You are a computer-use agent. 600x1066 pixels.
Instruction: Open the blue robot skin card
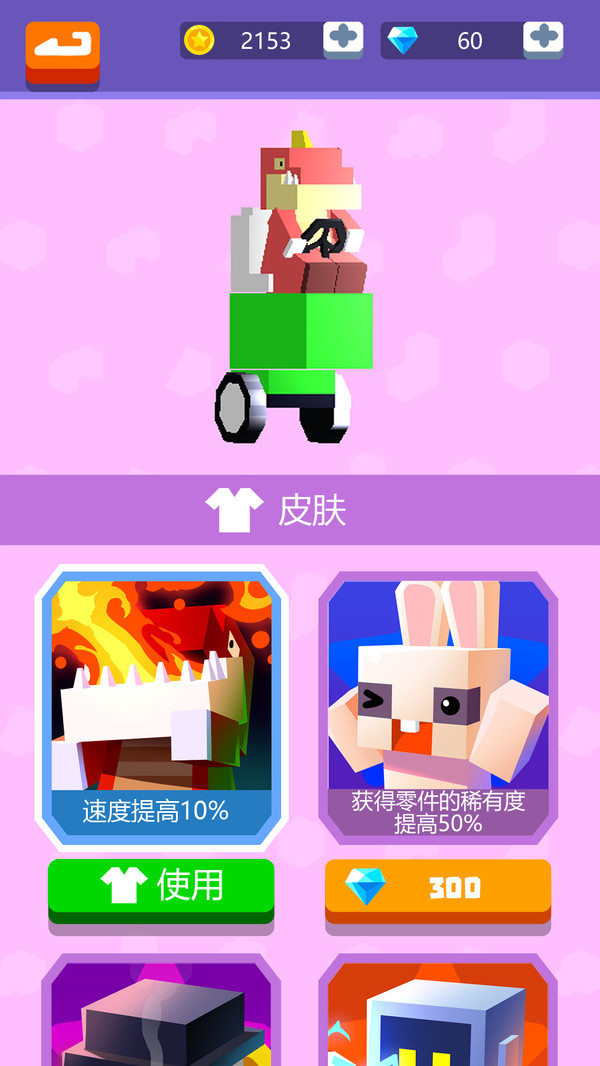[438, 1012]
